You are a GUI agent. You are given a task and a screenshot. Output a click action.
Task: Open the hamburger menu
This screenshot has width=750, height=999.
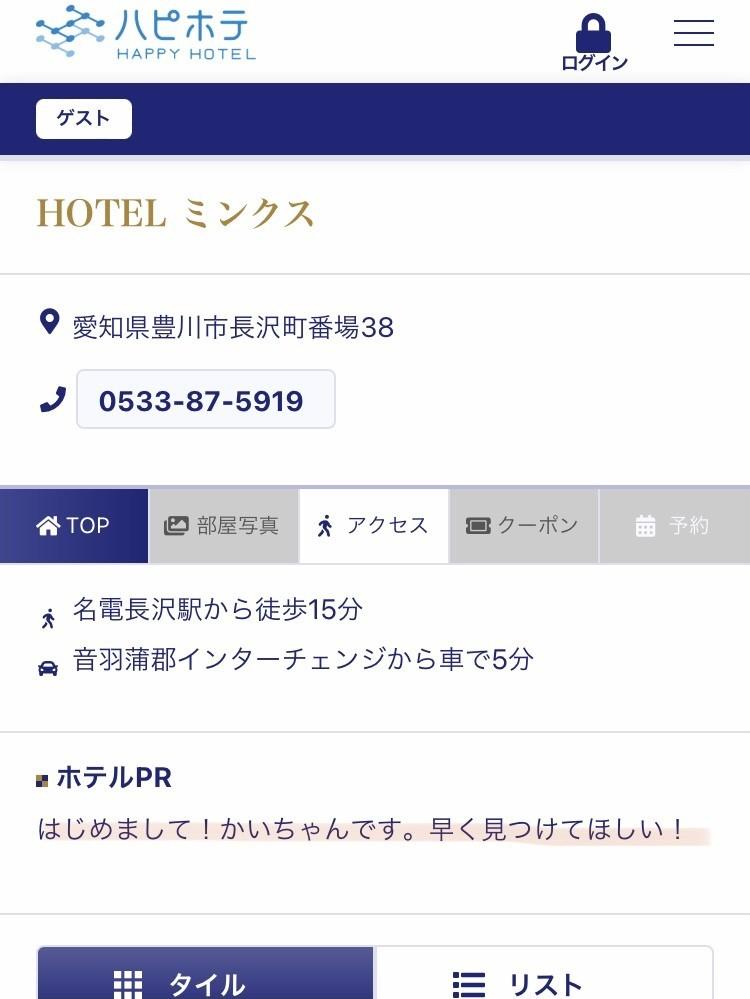(693, 33)
